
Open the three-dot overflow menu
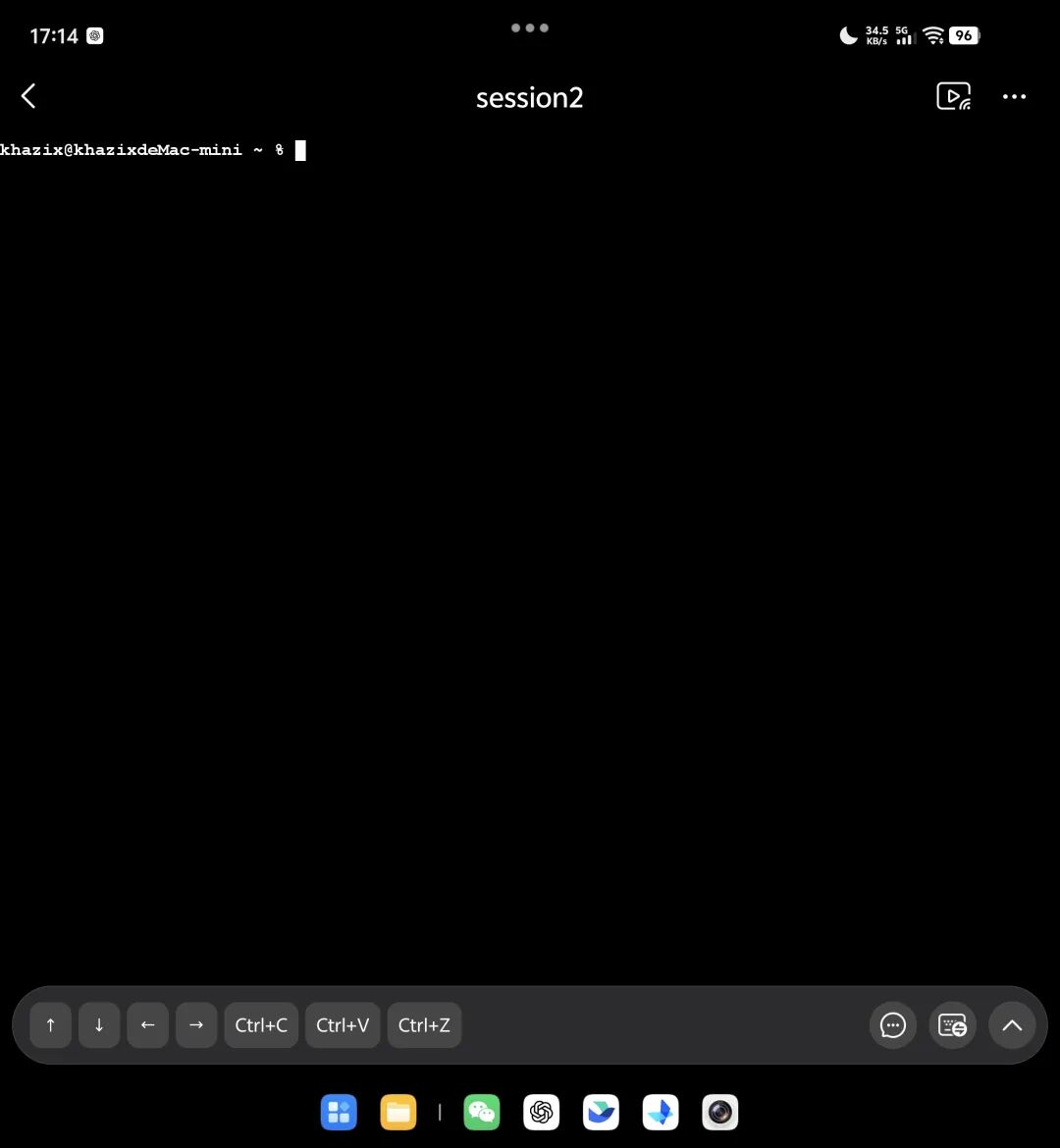[x=1014, y=96]
